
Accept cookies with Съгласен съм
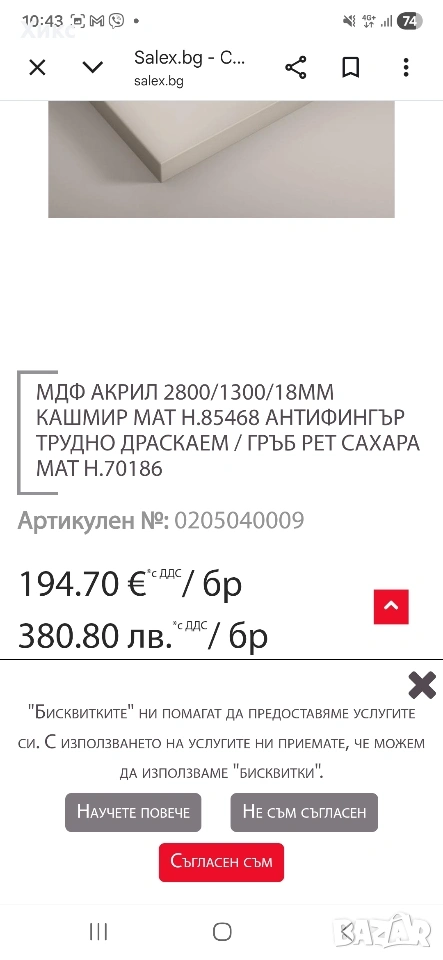[222, 862]
